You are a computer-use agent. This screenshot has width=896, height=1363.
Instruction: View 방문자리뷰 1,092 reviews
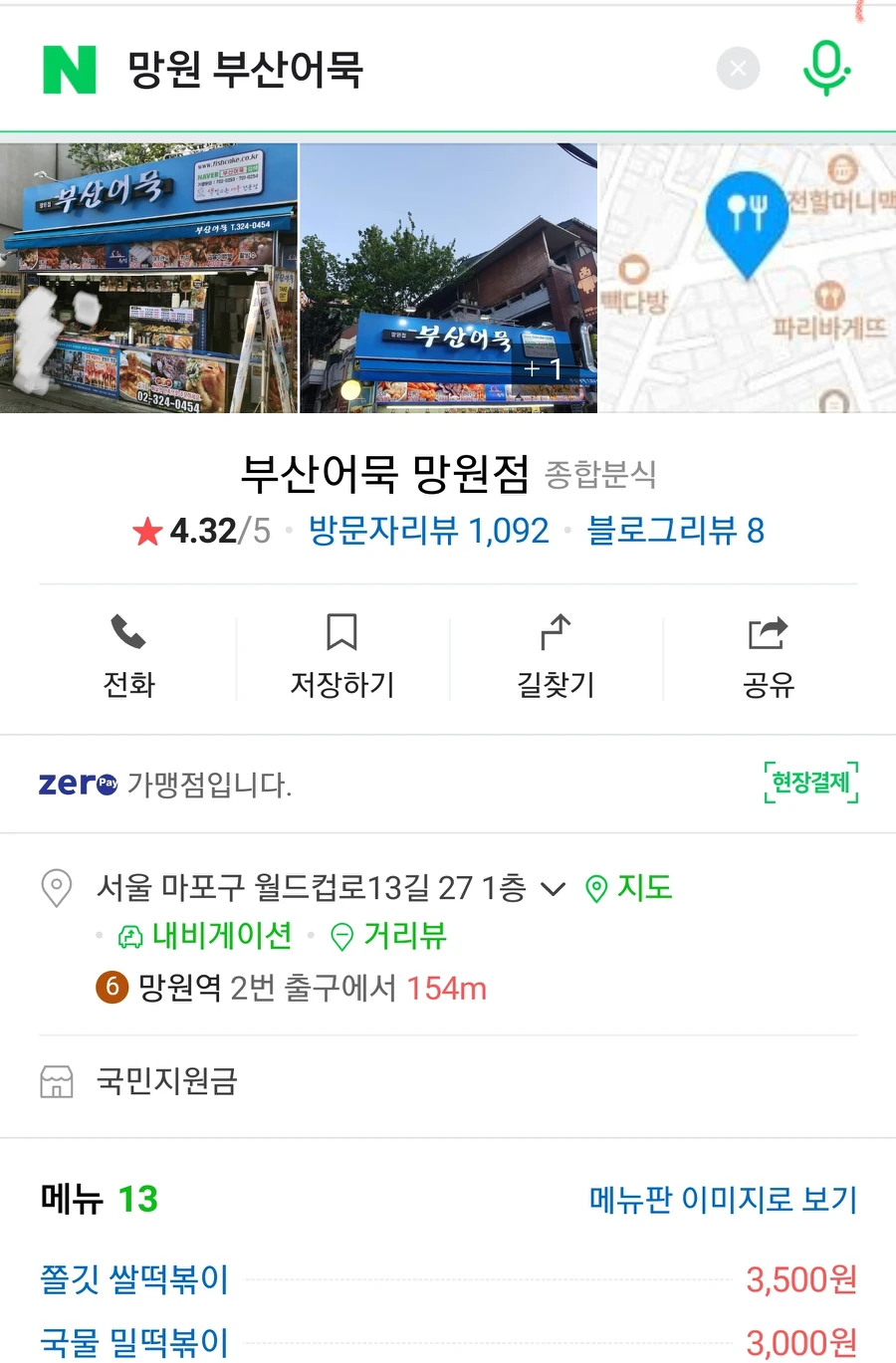[428, 531]
